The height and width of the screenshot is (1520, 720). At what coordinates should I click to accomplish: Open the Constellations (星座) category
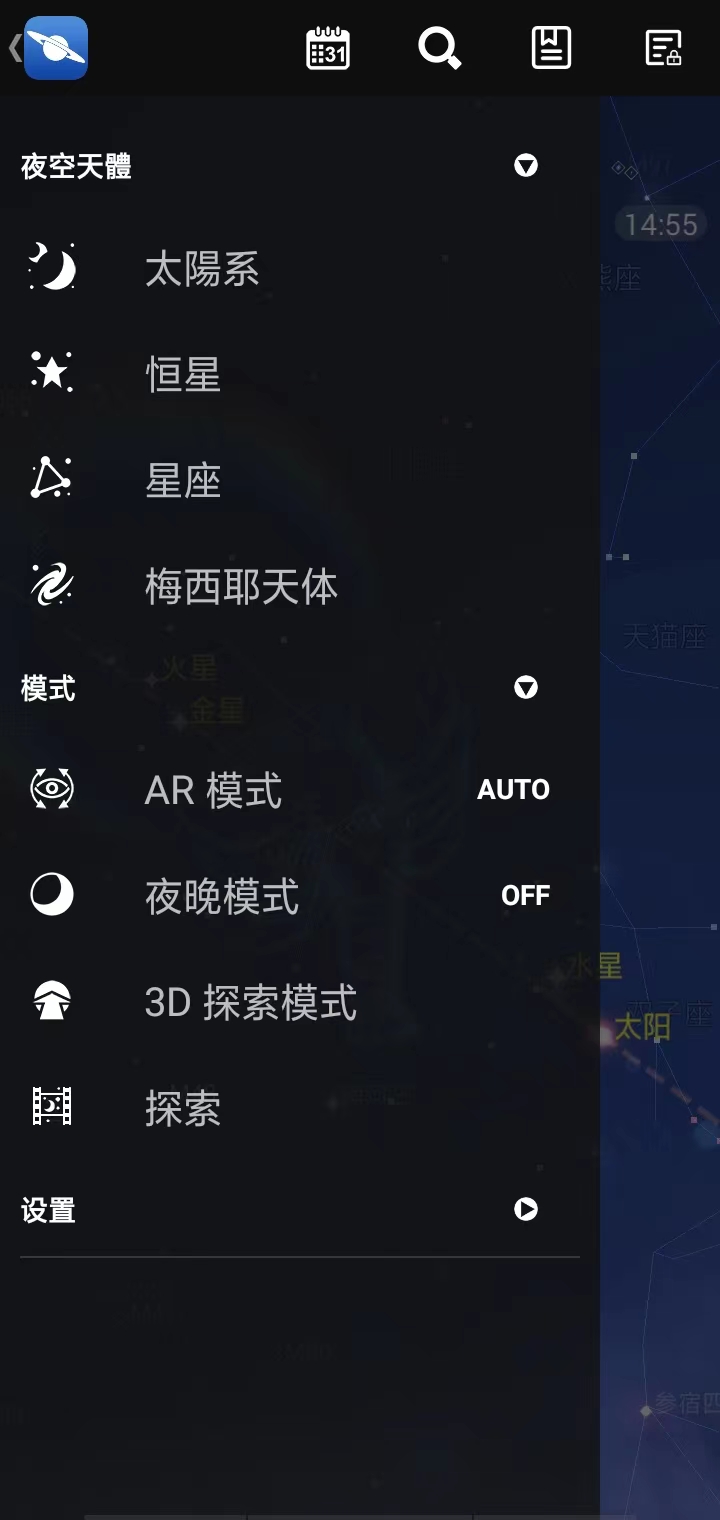(183, 479)
